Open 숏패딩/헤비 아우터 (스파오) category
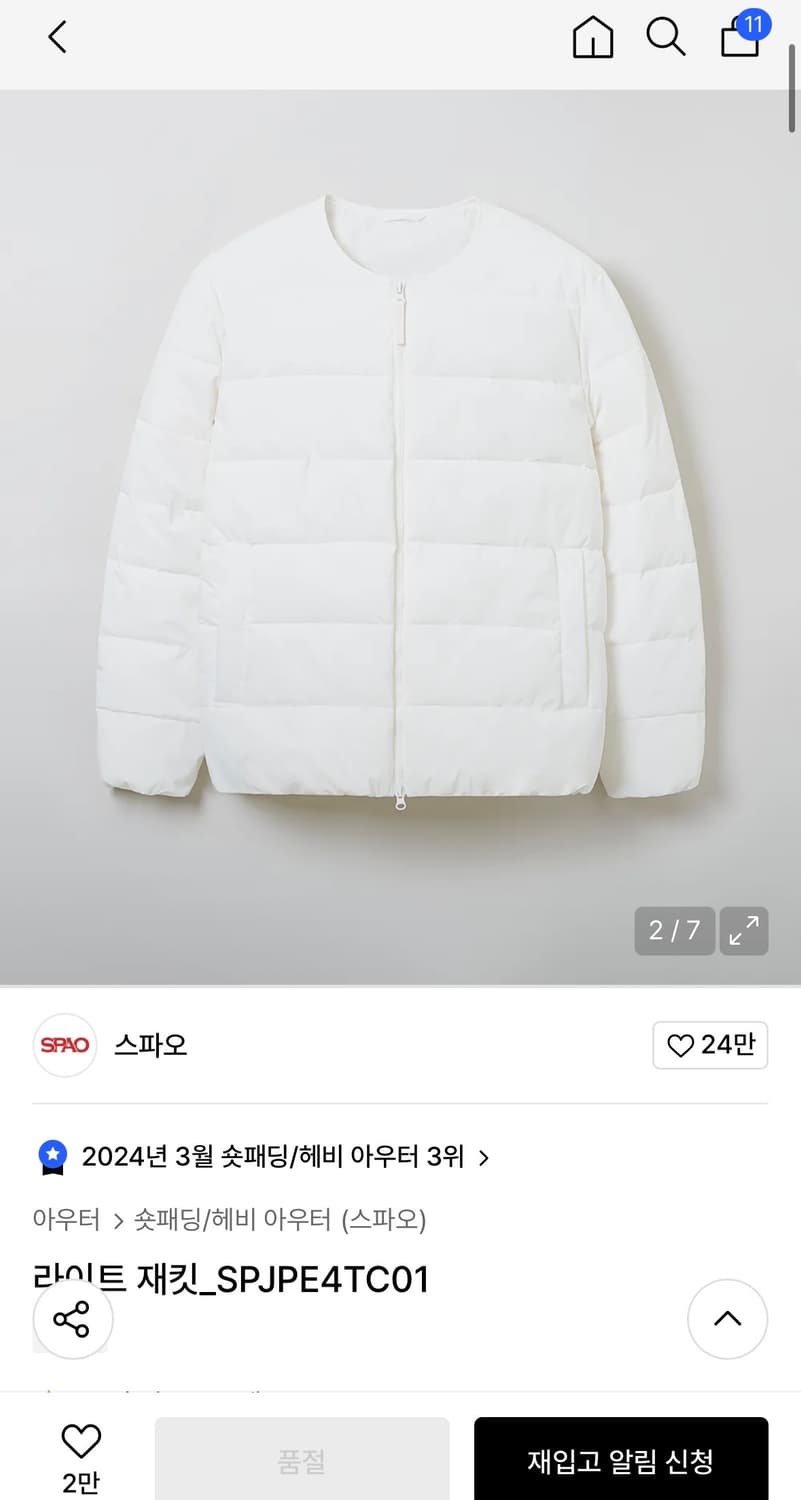This screenshot has width=801, height=1500. point(280,1219)
